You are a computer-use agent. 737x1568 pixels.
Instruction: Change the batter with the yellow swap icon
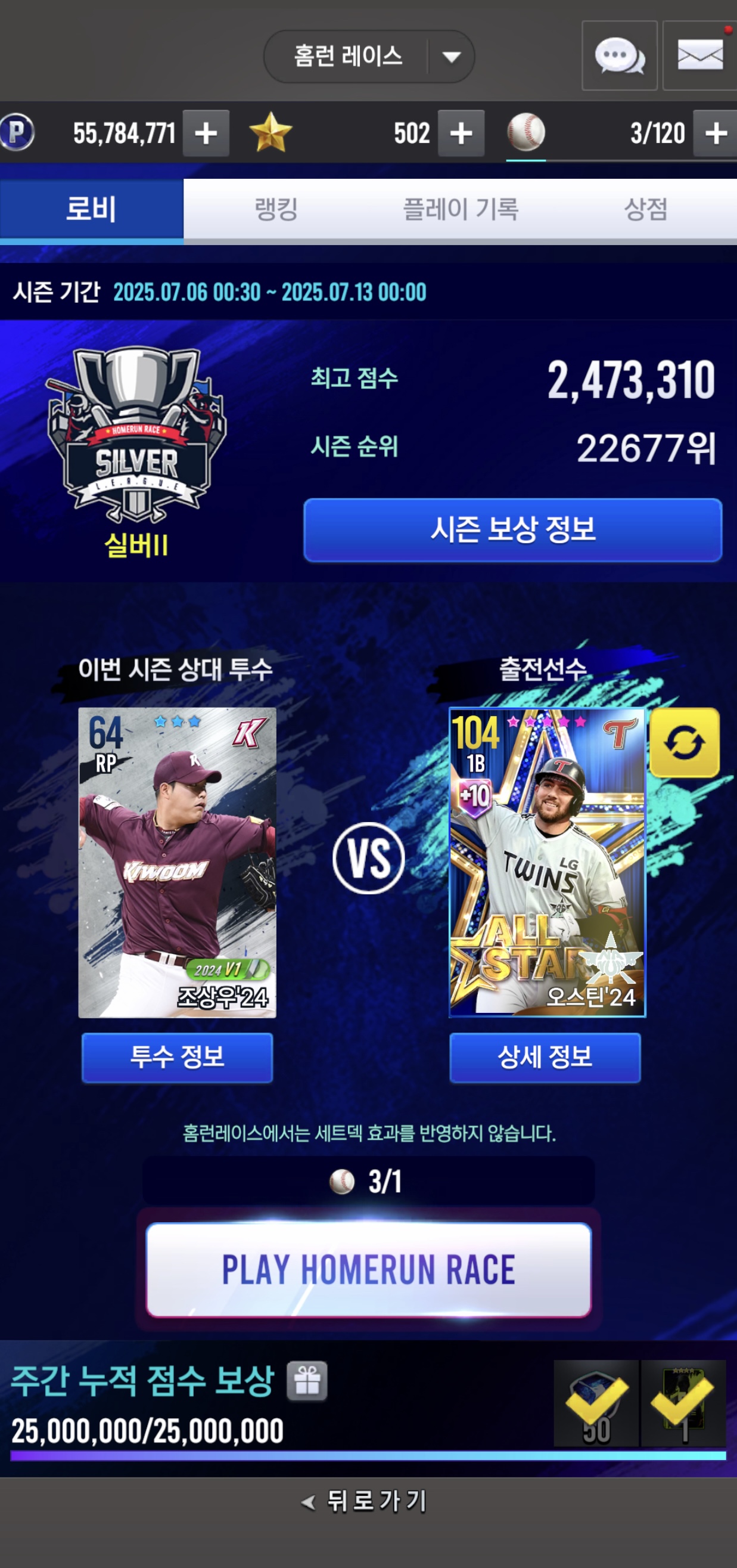pyautogui.click(x=684, y=743)
